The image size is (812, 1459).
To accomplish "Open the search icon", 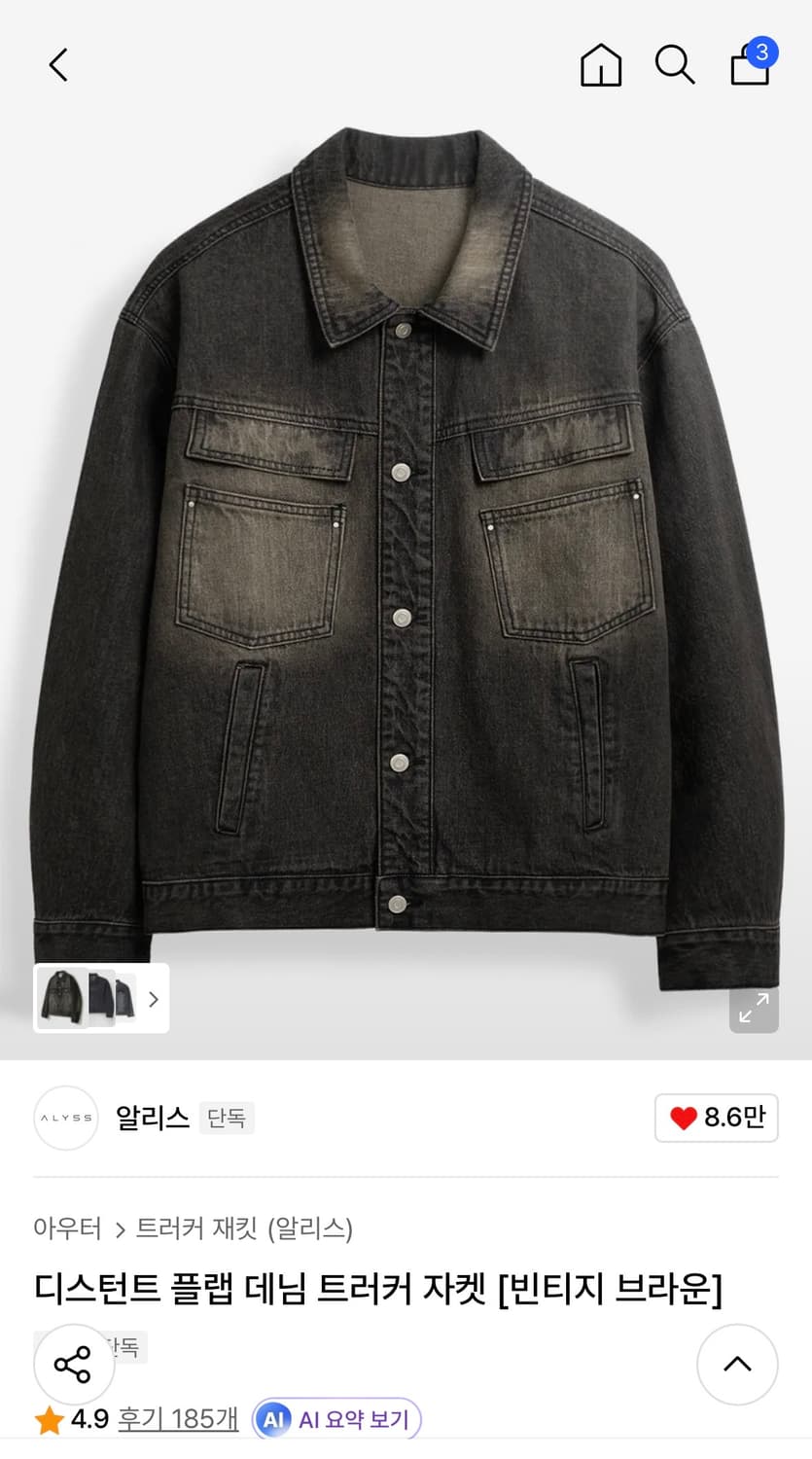I will pos(675,65).
